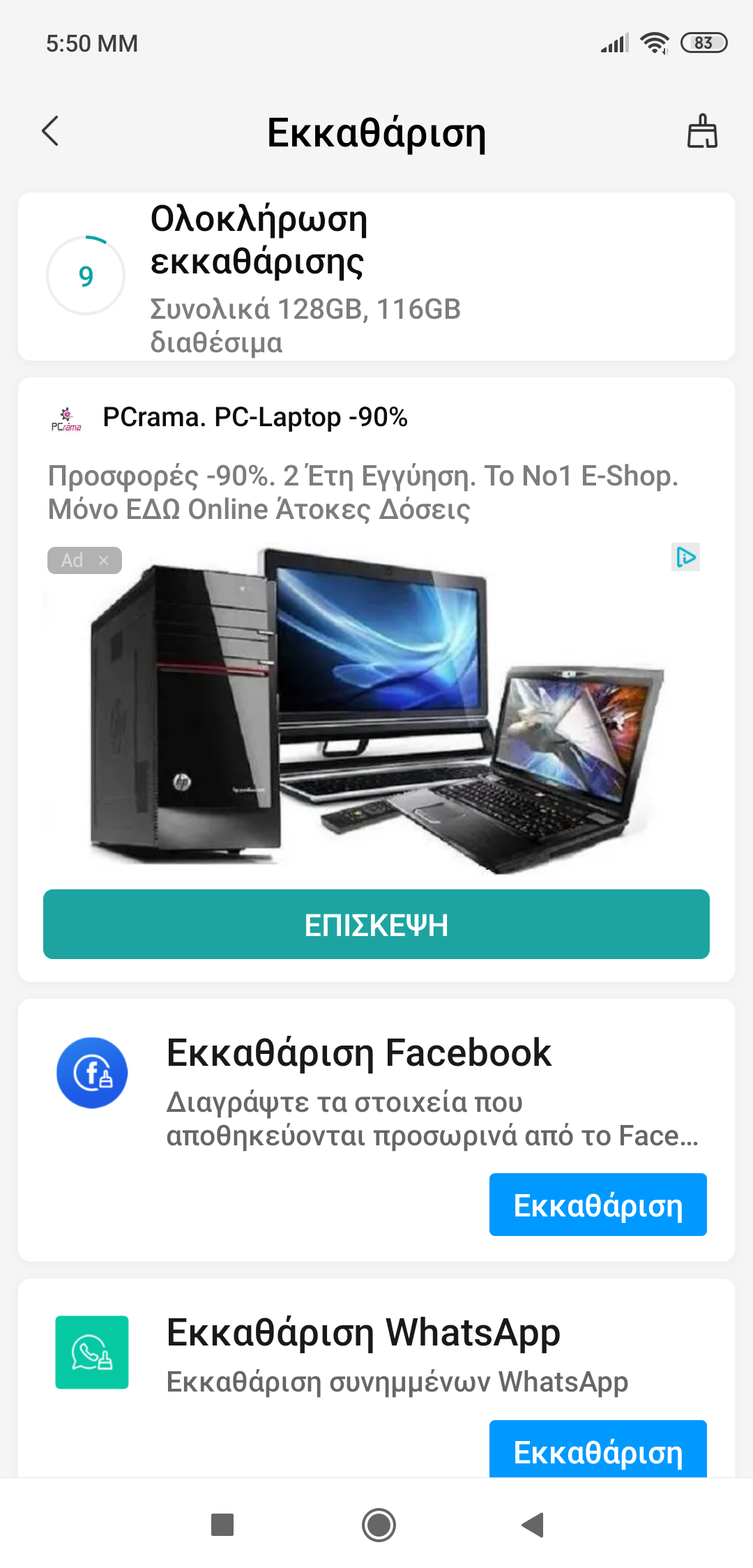Go to home screen via navigation bar
753x1568 pixels.
click(379, 1525)
